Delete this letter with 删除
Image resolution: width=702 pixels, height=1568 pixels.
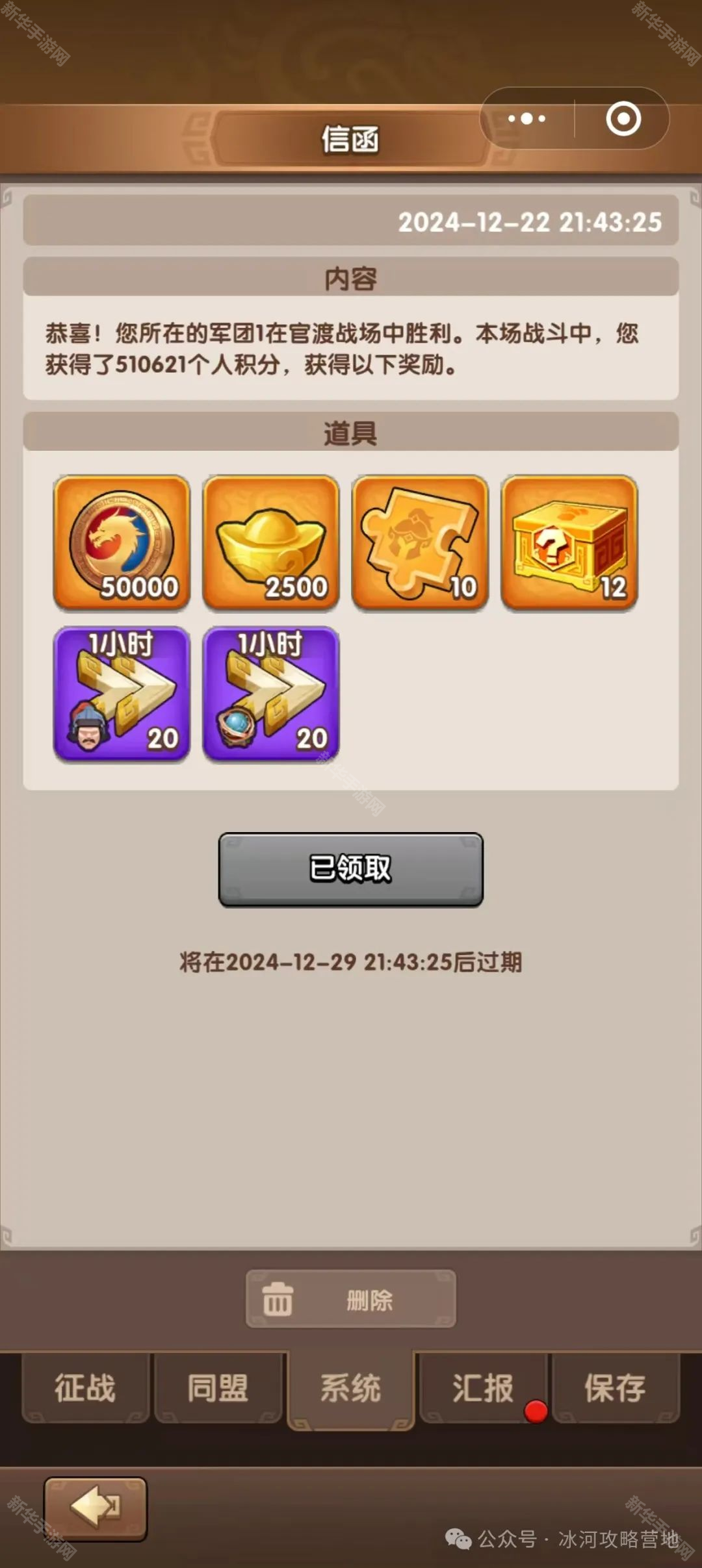tap(350, 1300)
